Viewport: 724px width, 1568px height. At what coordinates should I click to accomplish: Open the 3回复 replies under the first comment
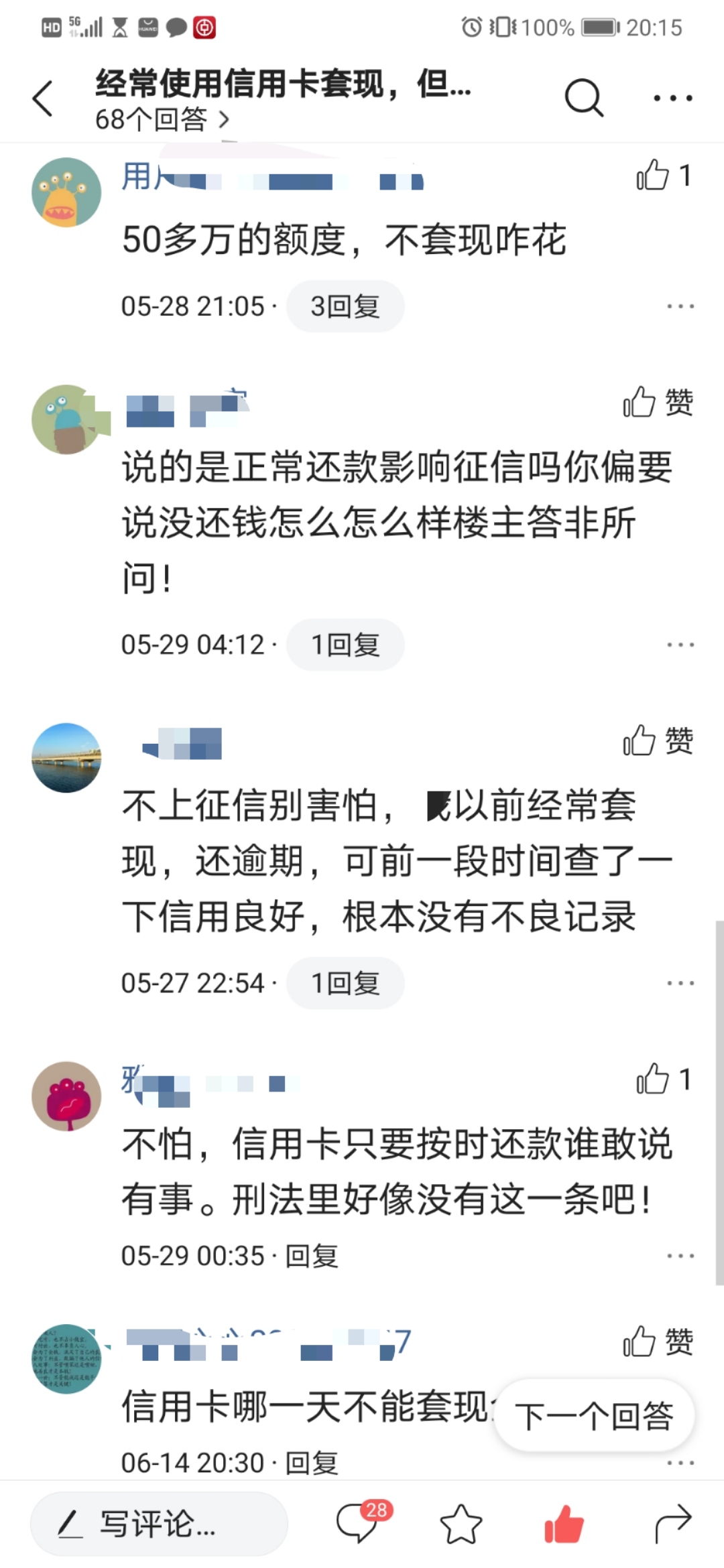pos(344,306)
